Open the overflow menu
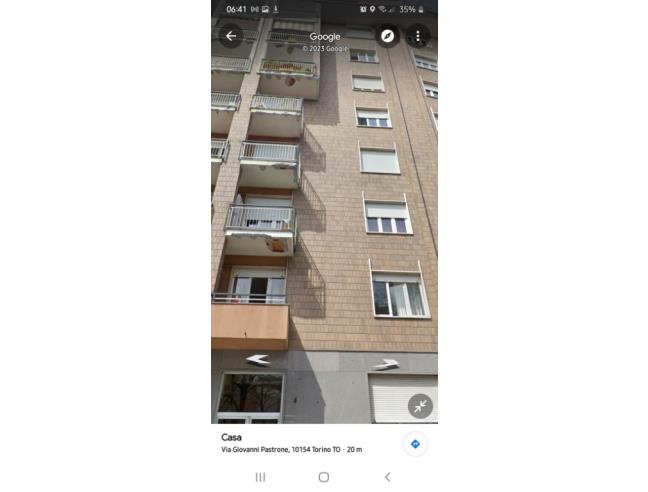This screenshot has width=648, height=492. pos(418,36)
